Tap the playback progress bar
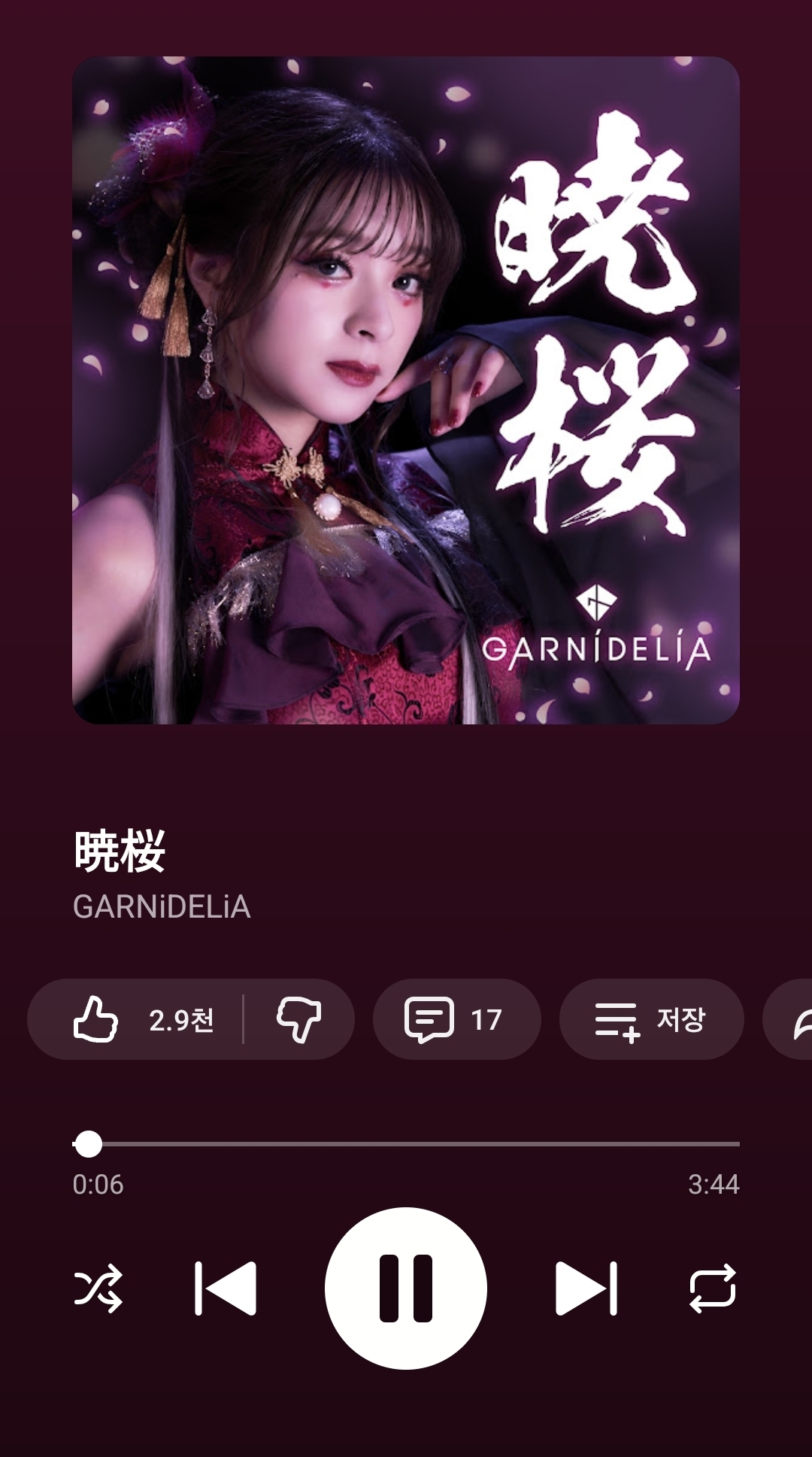Image resolution: width=812 pixels, height=1457 pixels. point(406,1143)
